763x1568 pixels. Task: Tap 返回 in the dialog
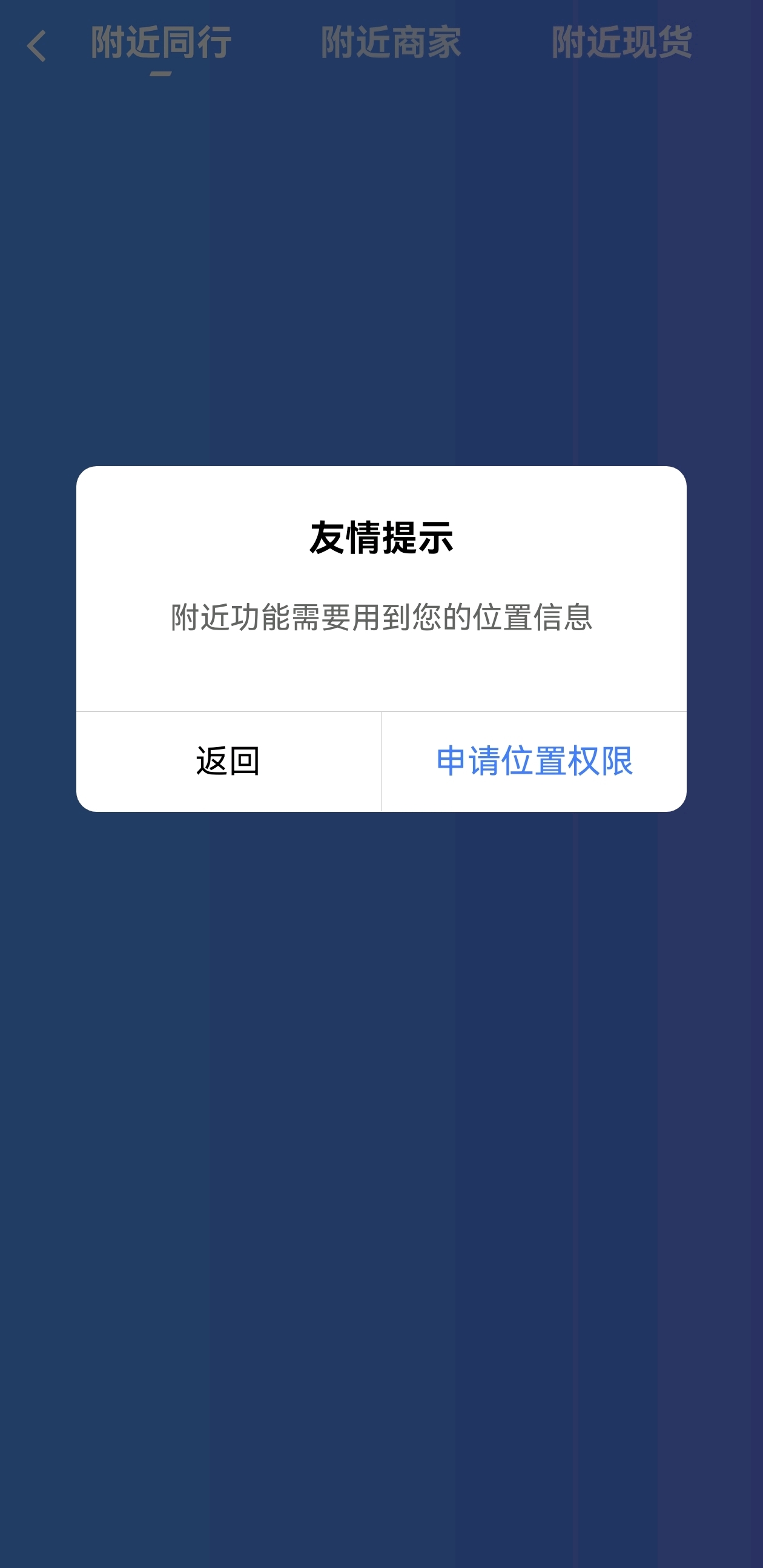[x=228, y=761]
